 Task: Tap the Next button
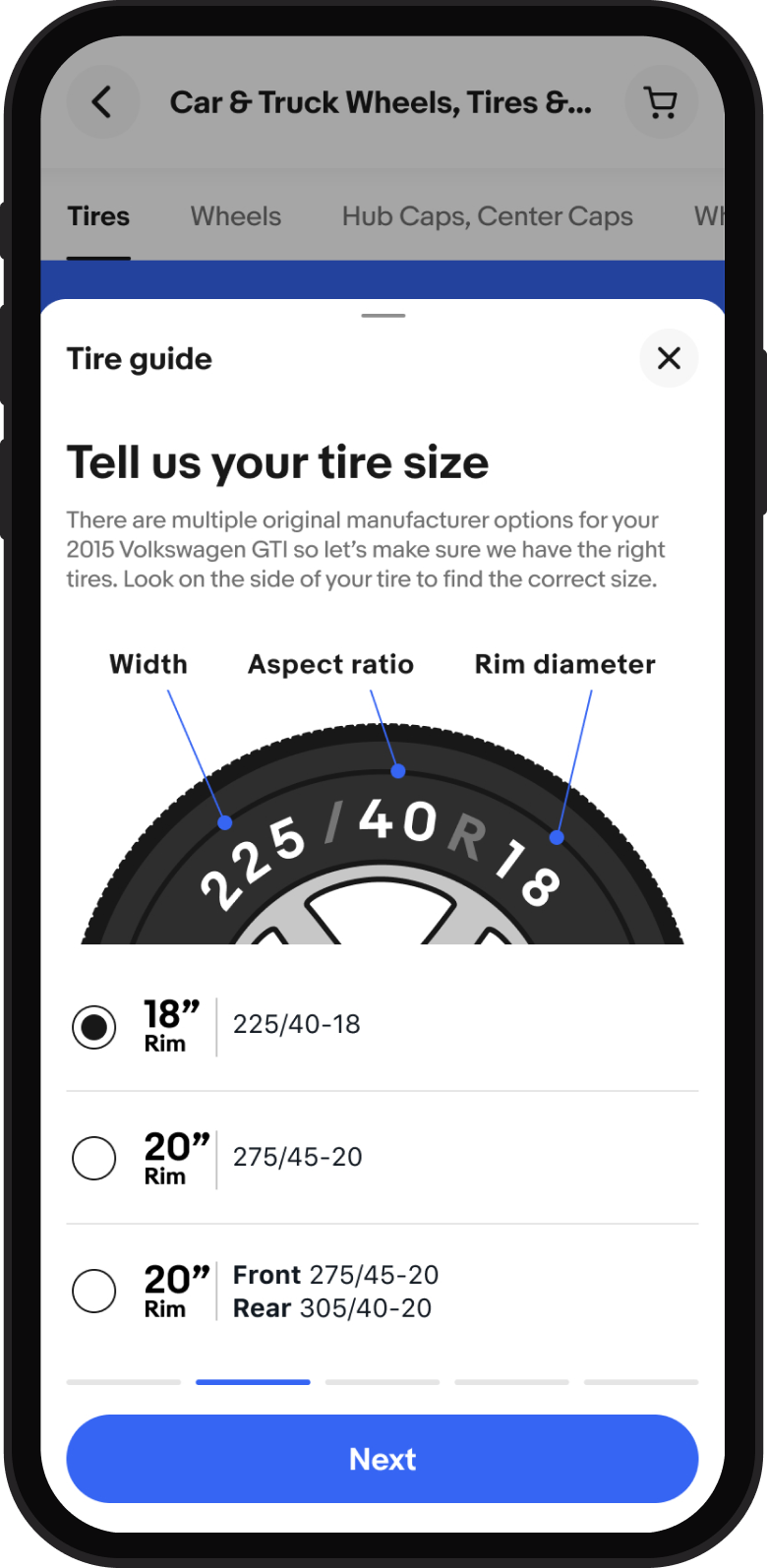pyautogui.click(x=383, y=1459)
